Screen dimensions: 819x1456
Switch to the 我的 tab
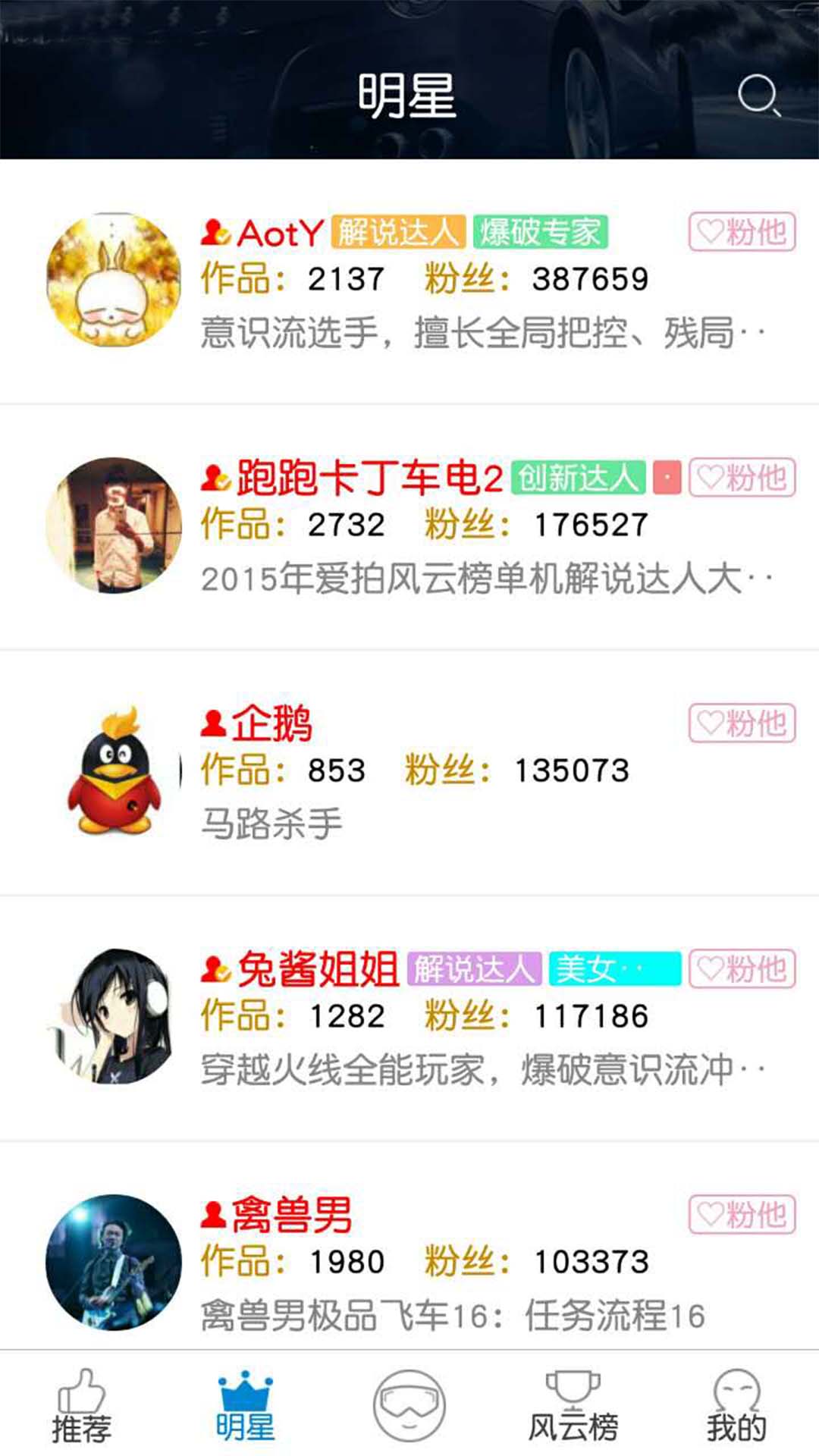point(736,1407)
